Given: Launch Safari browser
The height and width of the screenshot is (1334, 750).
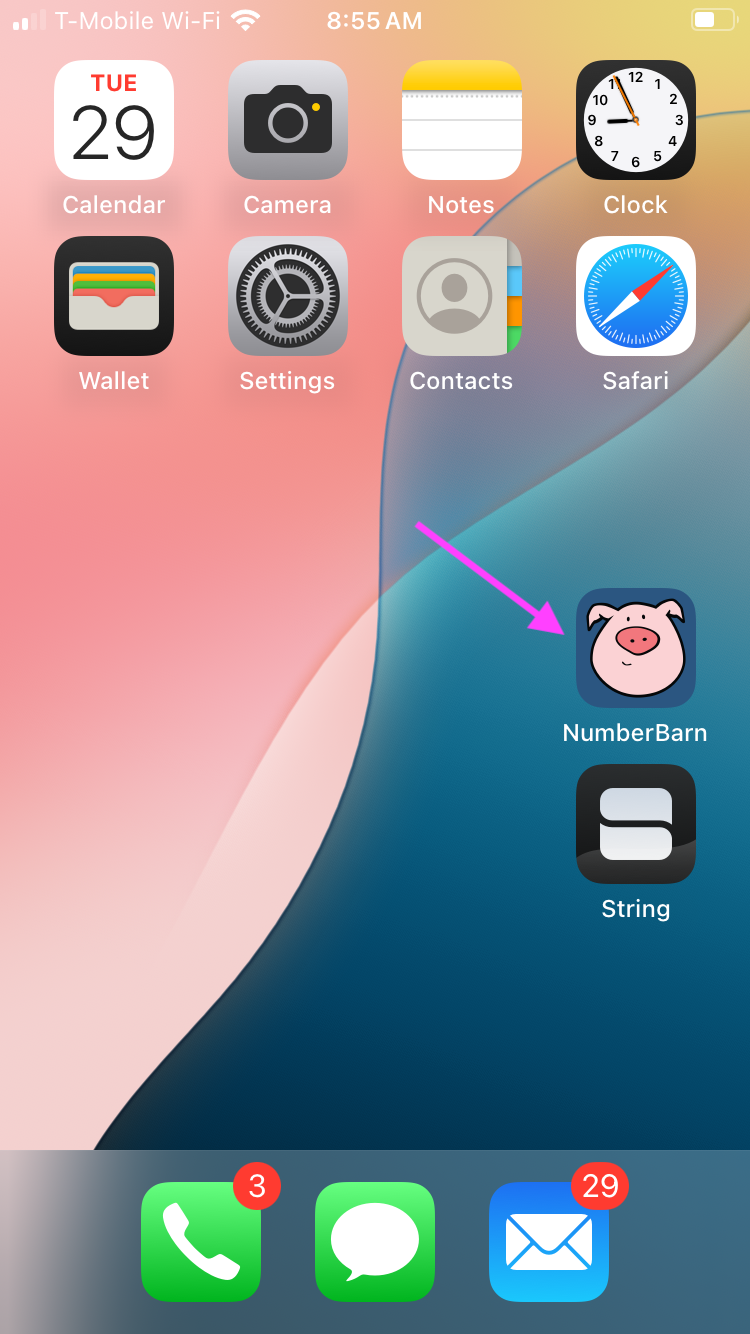Looking at the screenshot, I should tap(636, 296).
